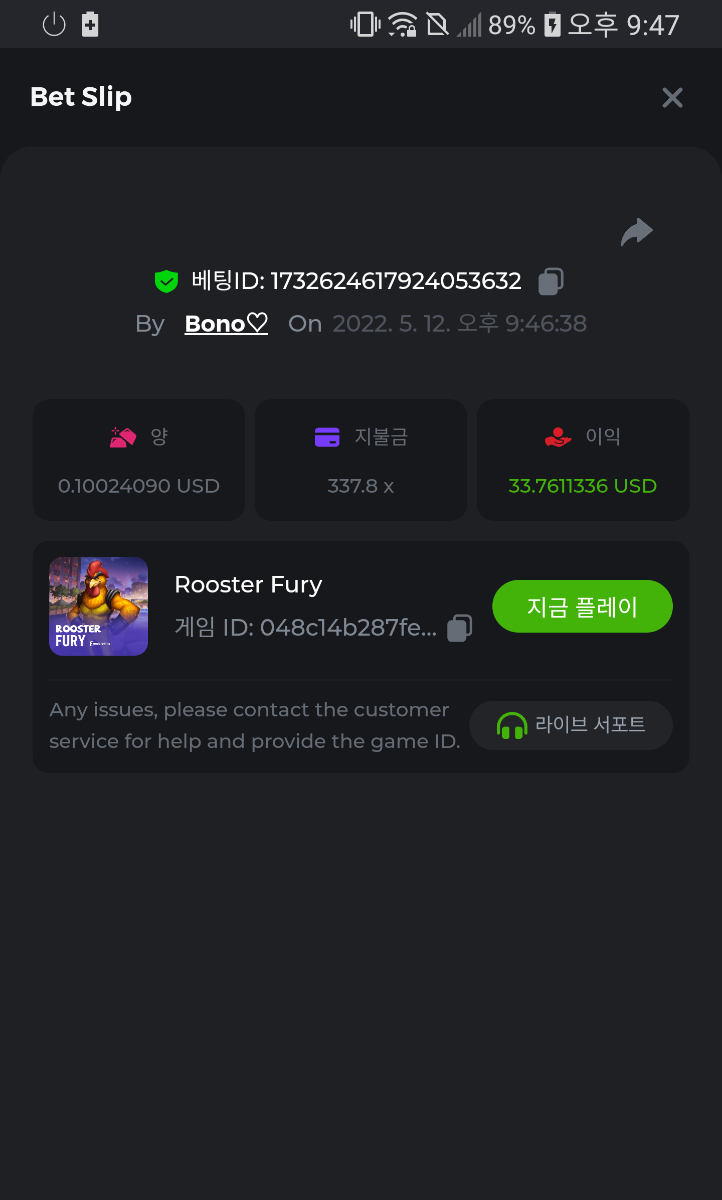The width and height of the screenshot is (722, 1200).
Task: Close the Bet Slip panel
Action: [672, 97]
